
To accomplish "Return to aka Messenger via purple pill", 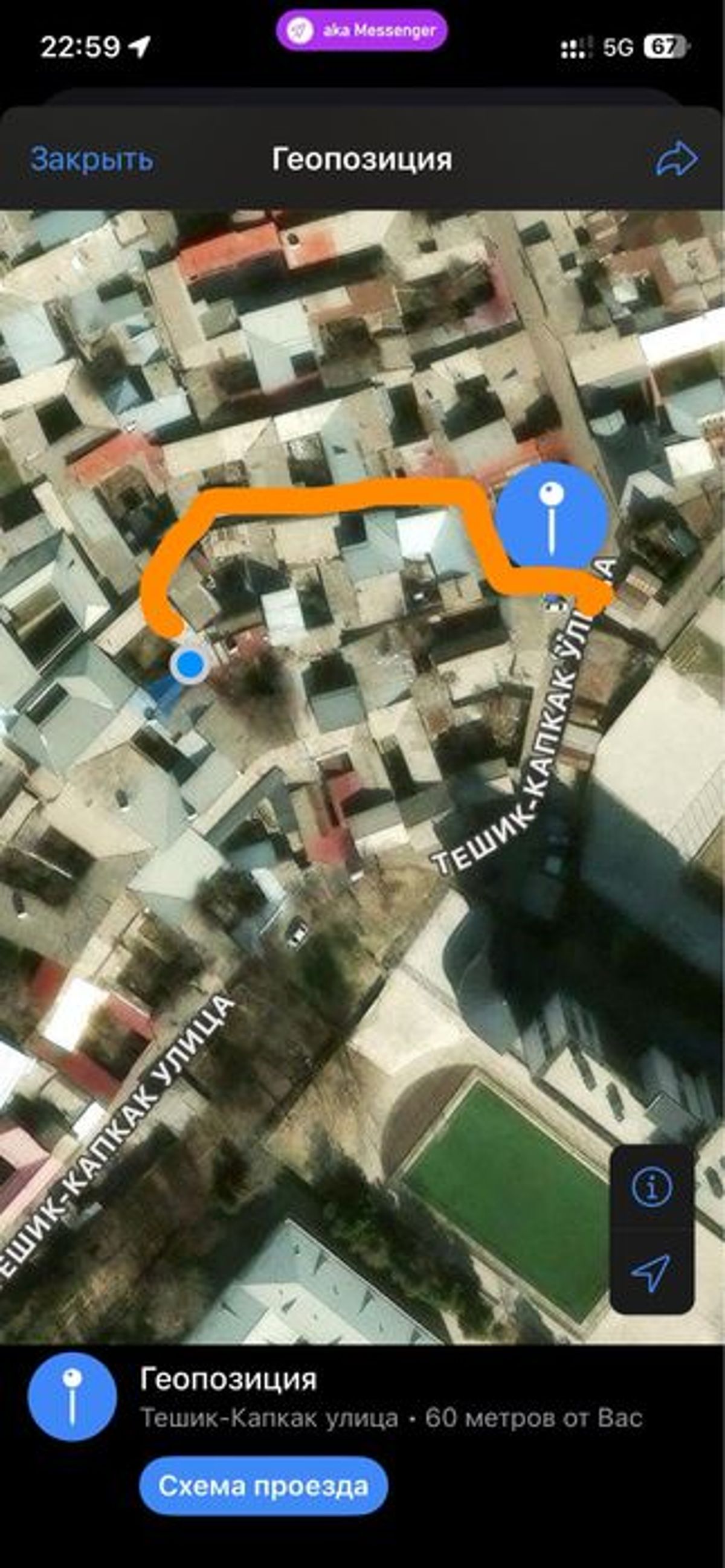I will tap(361, 30).
